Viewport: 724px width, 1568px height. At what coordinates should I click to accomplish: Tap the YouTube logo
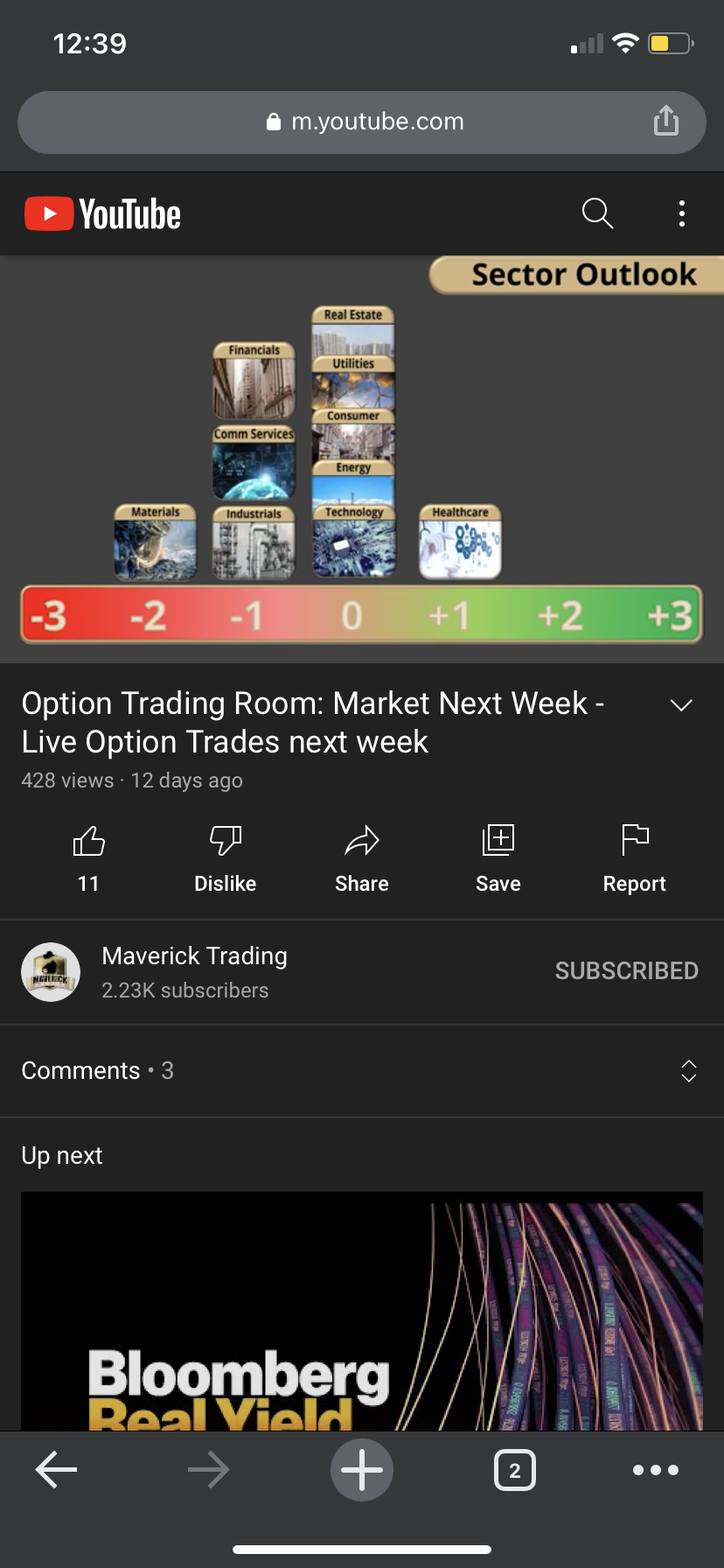click(103, 214)
